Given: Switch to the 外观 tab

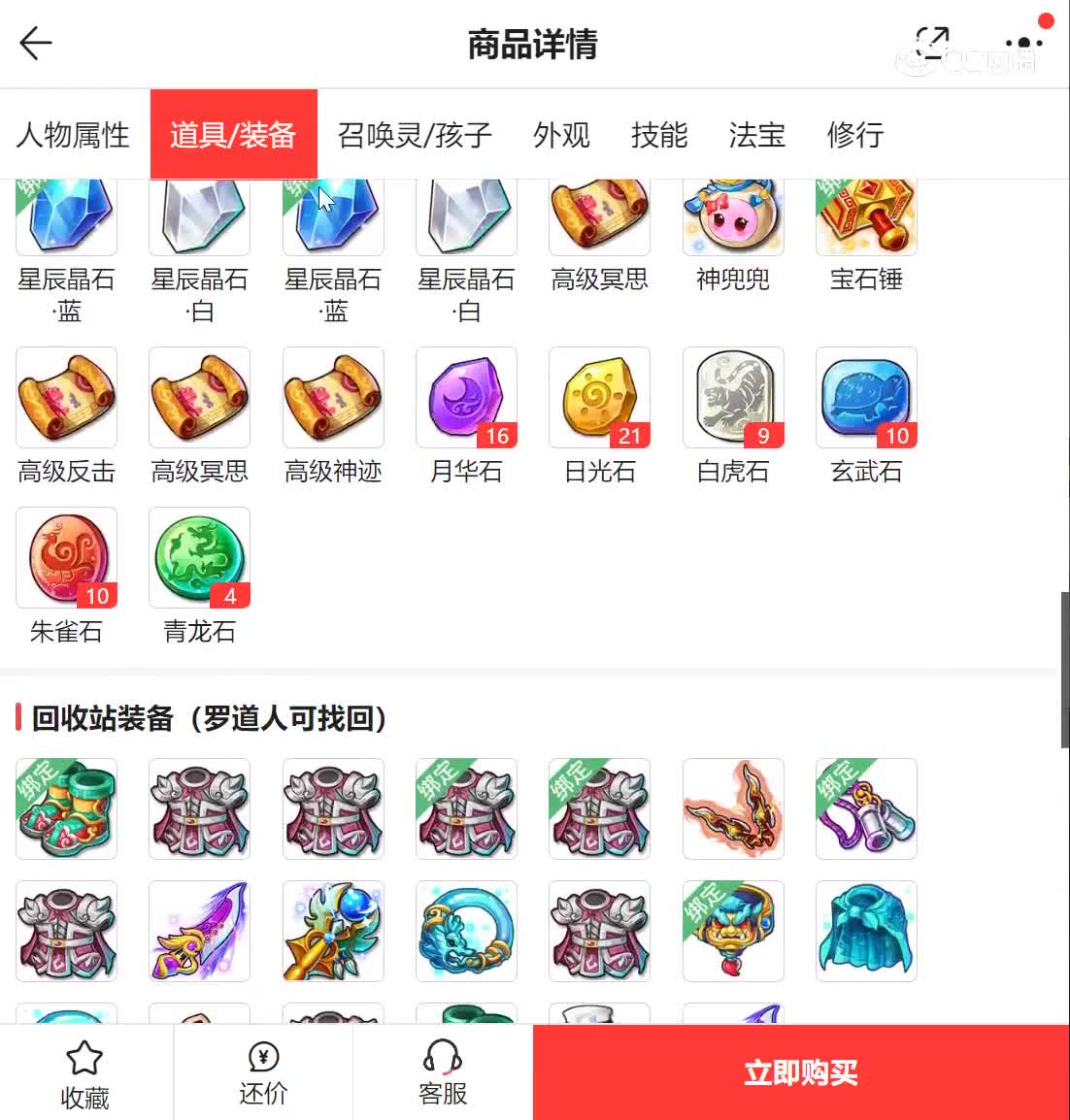Looking at the screenshot, I should tap(561, 135).
